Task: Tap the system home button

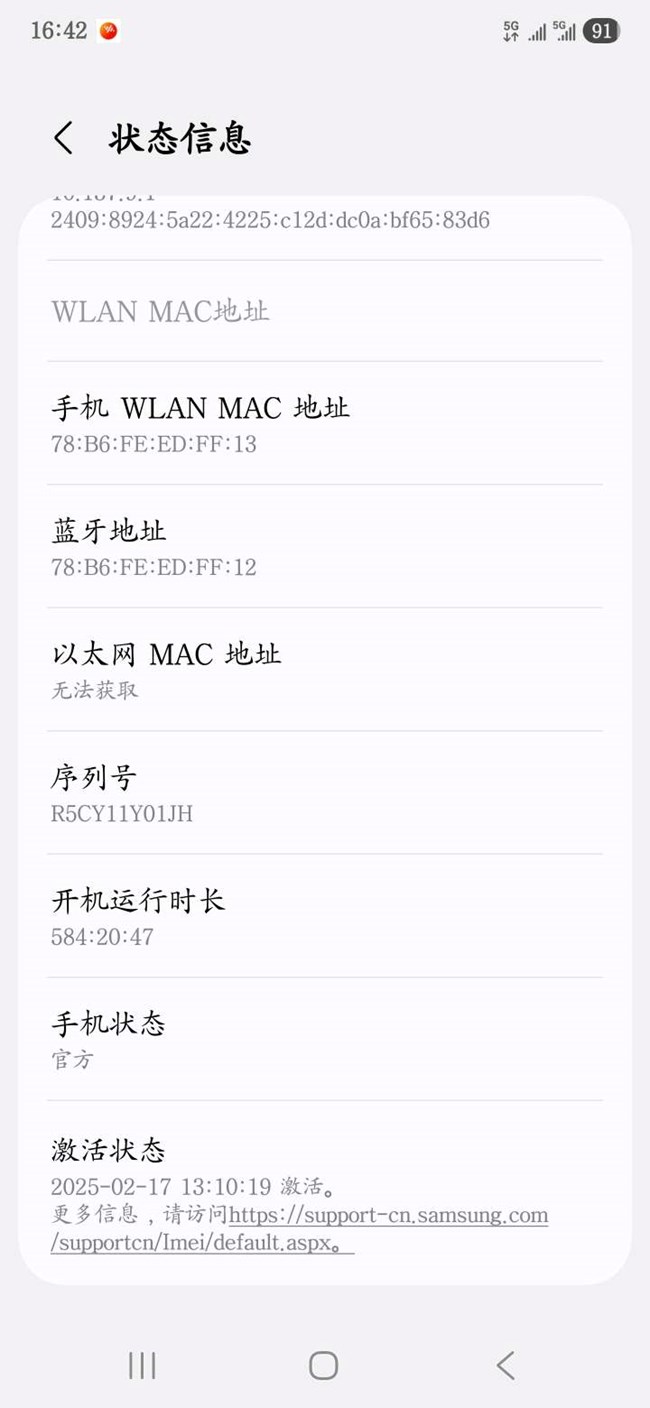Action: pyautogui.click(x=323, y=1365)
